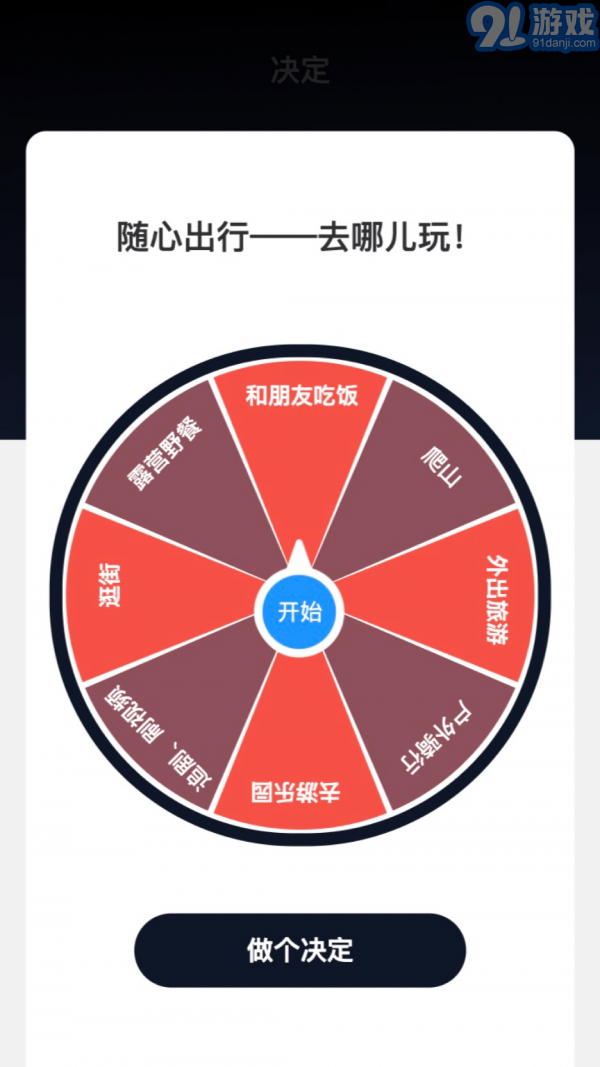Tap the 做个决定 button
The width and height of the screenshot is (600, 1067).
coord(300,950)
